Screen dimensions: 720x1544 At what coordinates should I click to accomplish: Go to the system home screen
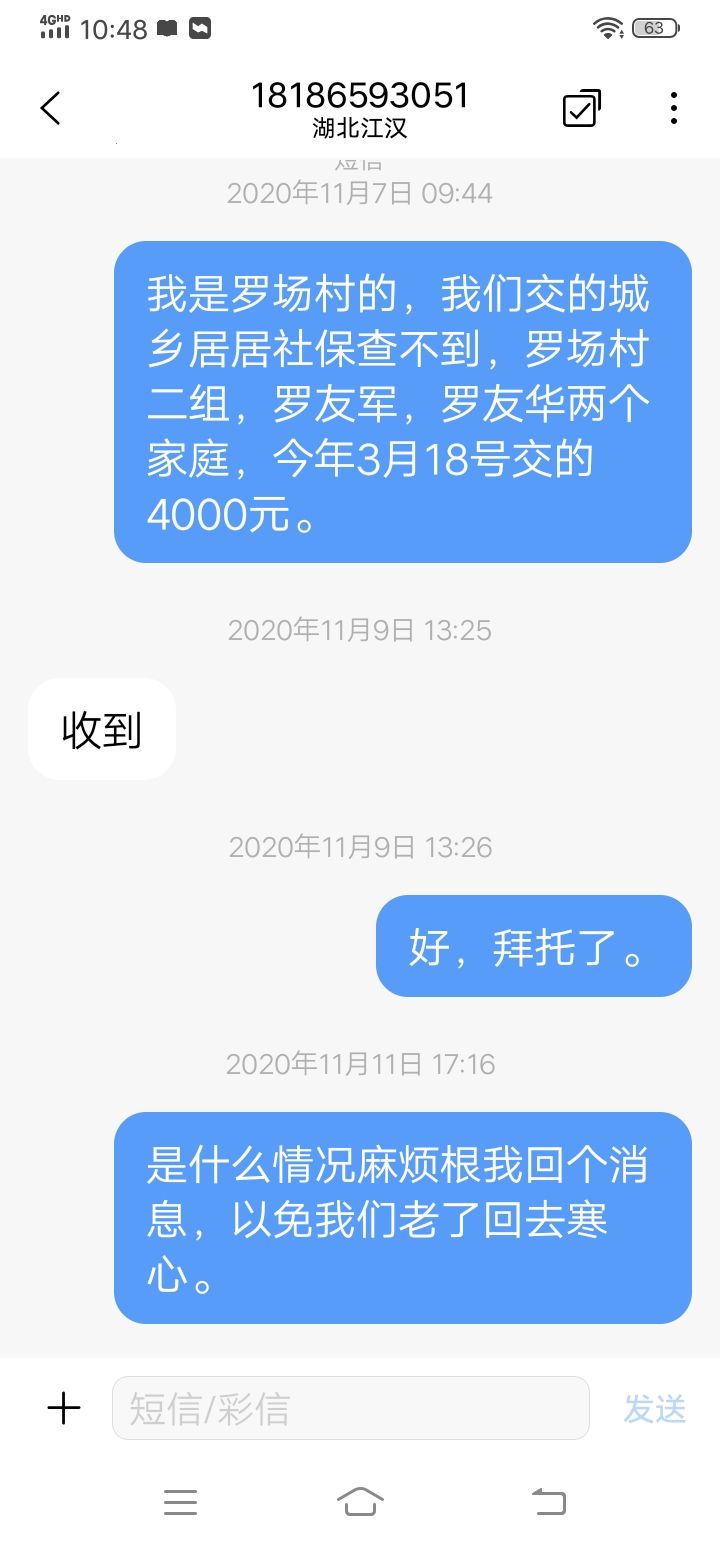(360, 1501)
